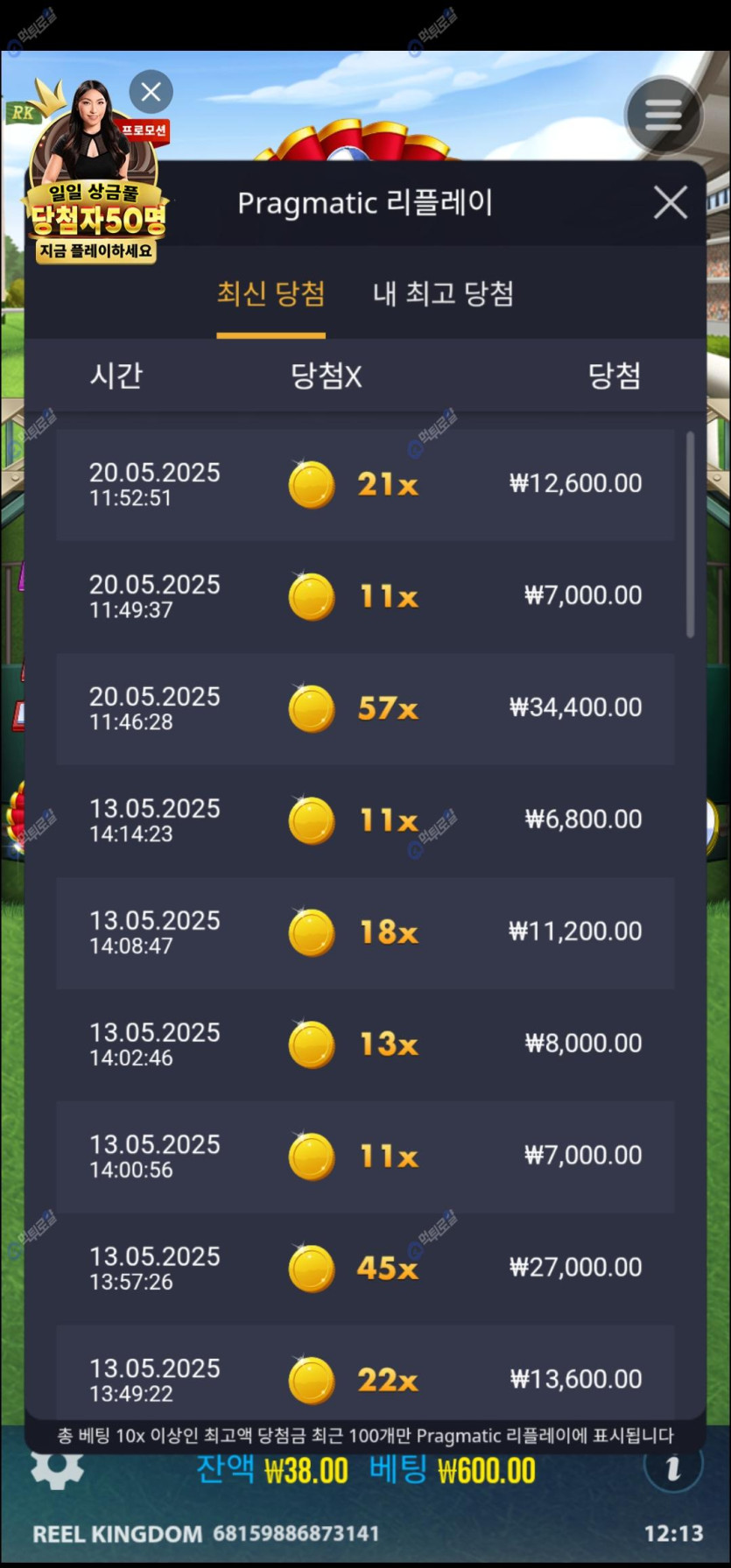Play the 57x win replay ₩34,400.00
The width and height of the screenshot is (731, 1568).
coord(365,708)
